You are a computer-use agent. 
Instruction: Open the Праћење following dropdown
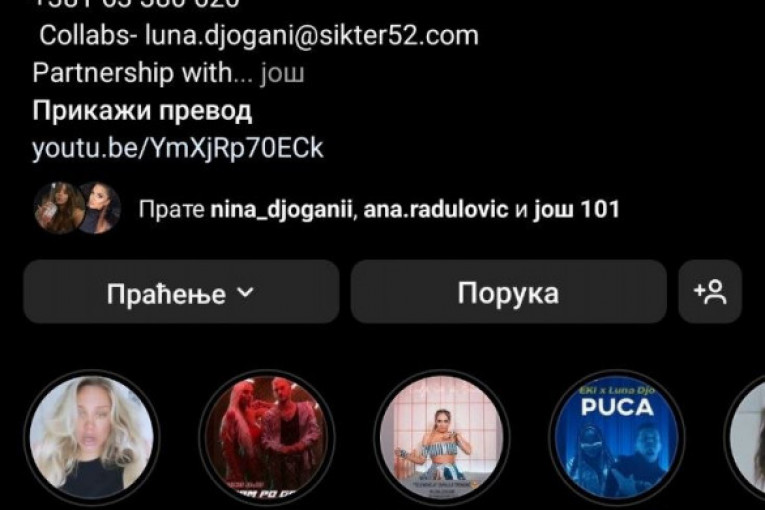(x=181, y=293)
